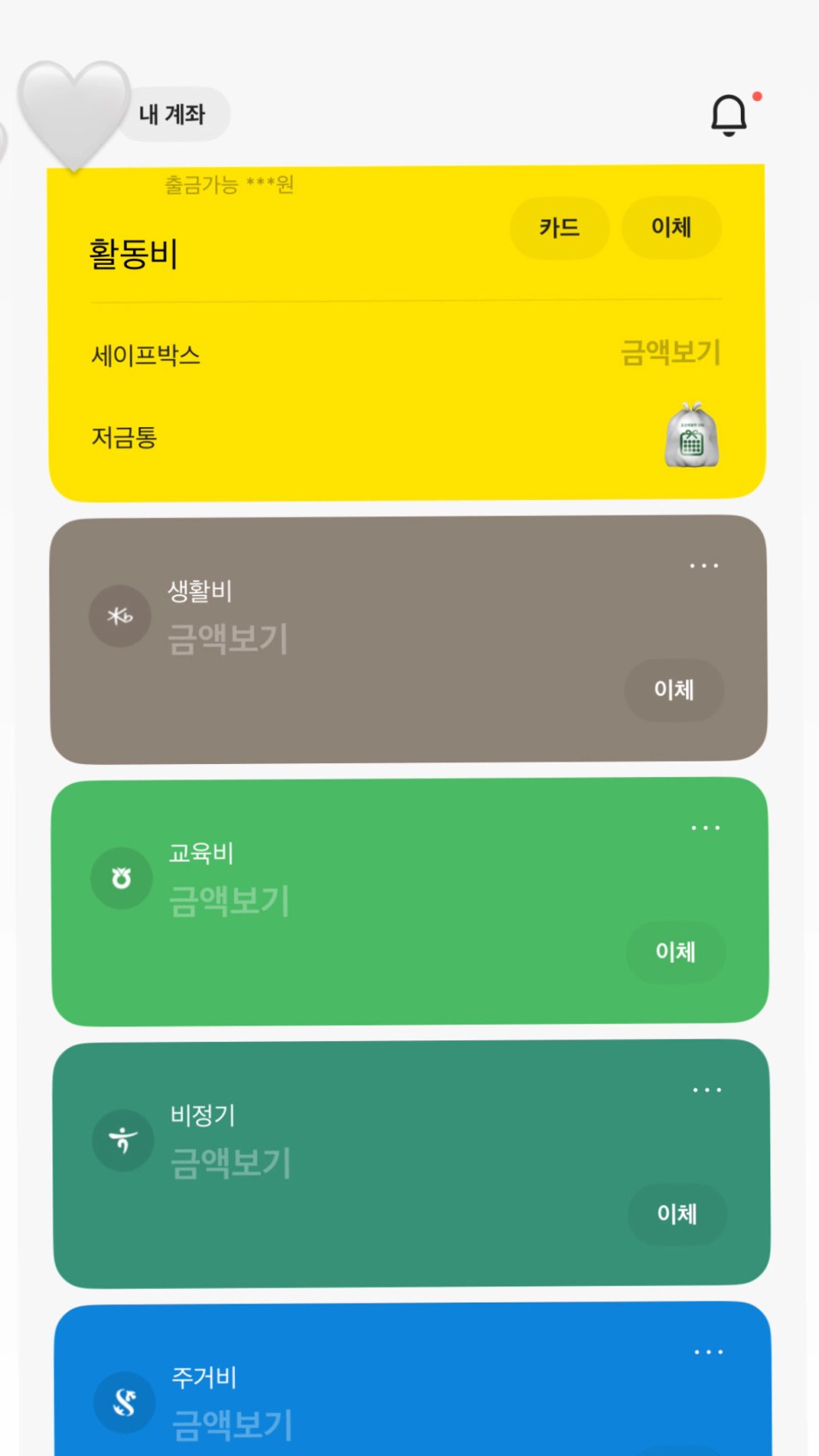Show the 주거비 balance via 금액보기
819x1456 pixels.
pyautogui.click(x=232, y=1425)
